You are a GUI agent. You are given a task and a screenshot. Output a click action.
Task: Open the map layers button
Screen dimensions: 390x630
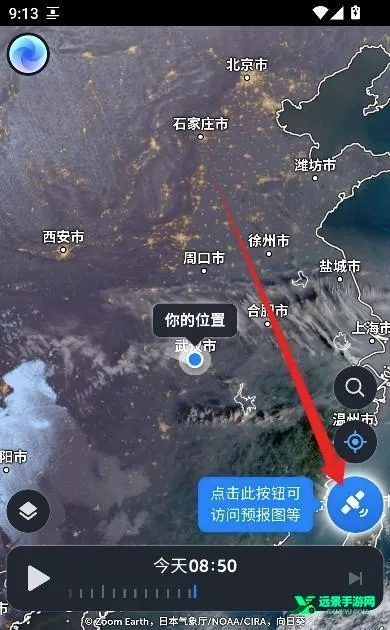tap(28, 511)
